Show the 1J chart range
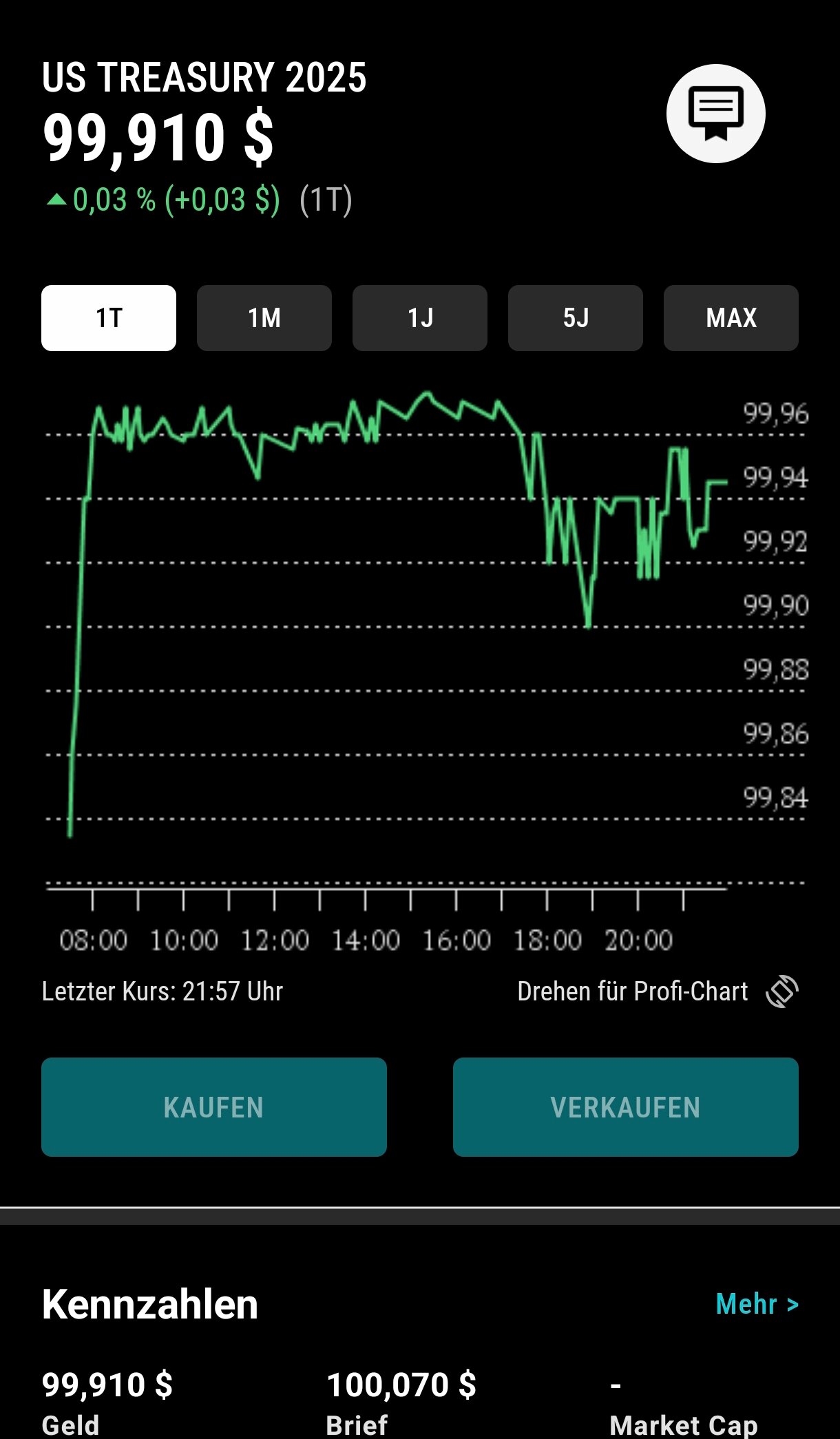Screen dimensions: 840x1439 click(420, 318)
